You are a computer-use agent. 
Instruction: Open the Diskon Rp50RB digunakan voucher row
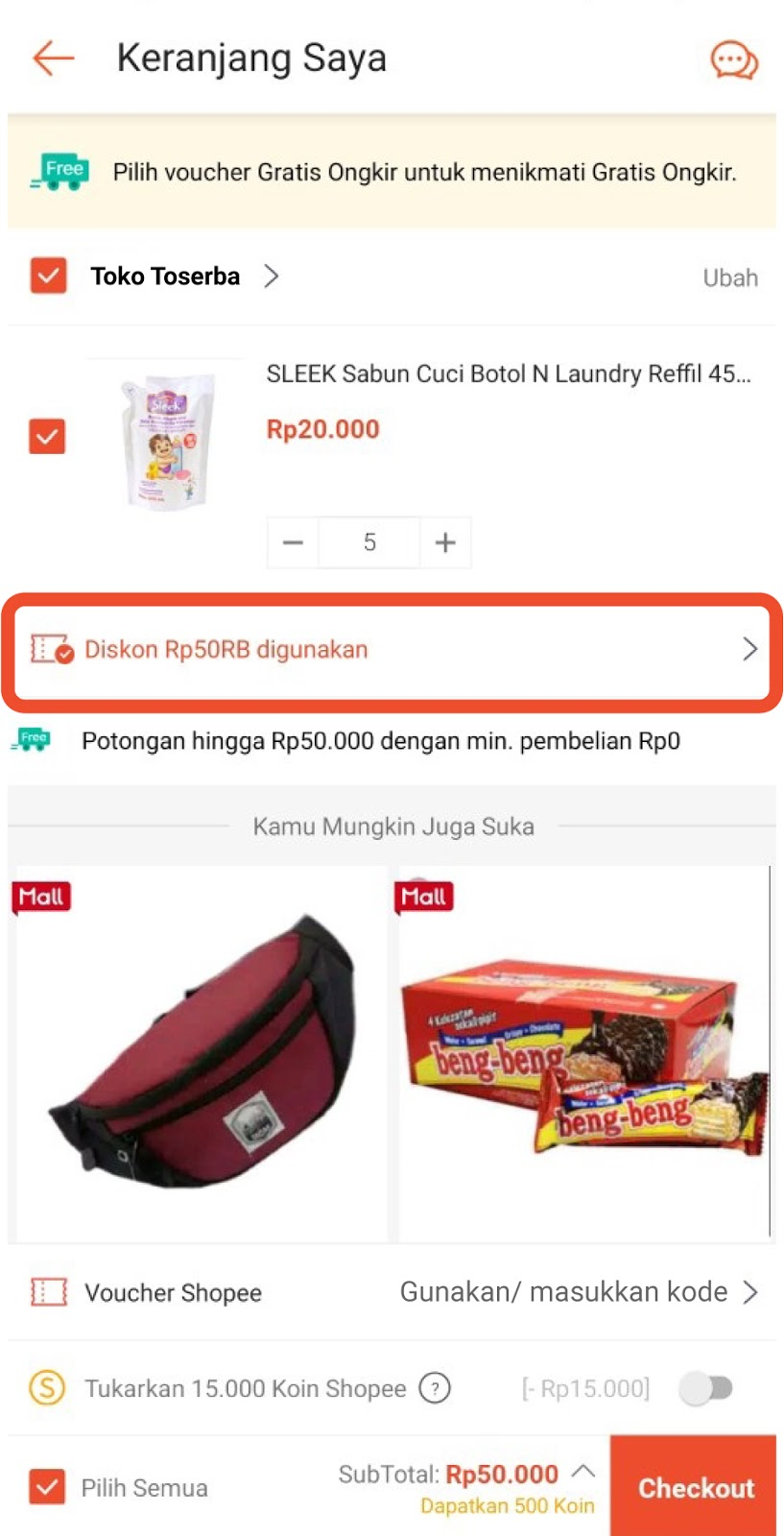pyautogui.click(x=392, y=650)
